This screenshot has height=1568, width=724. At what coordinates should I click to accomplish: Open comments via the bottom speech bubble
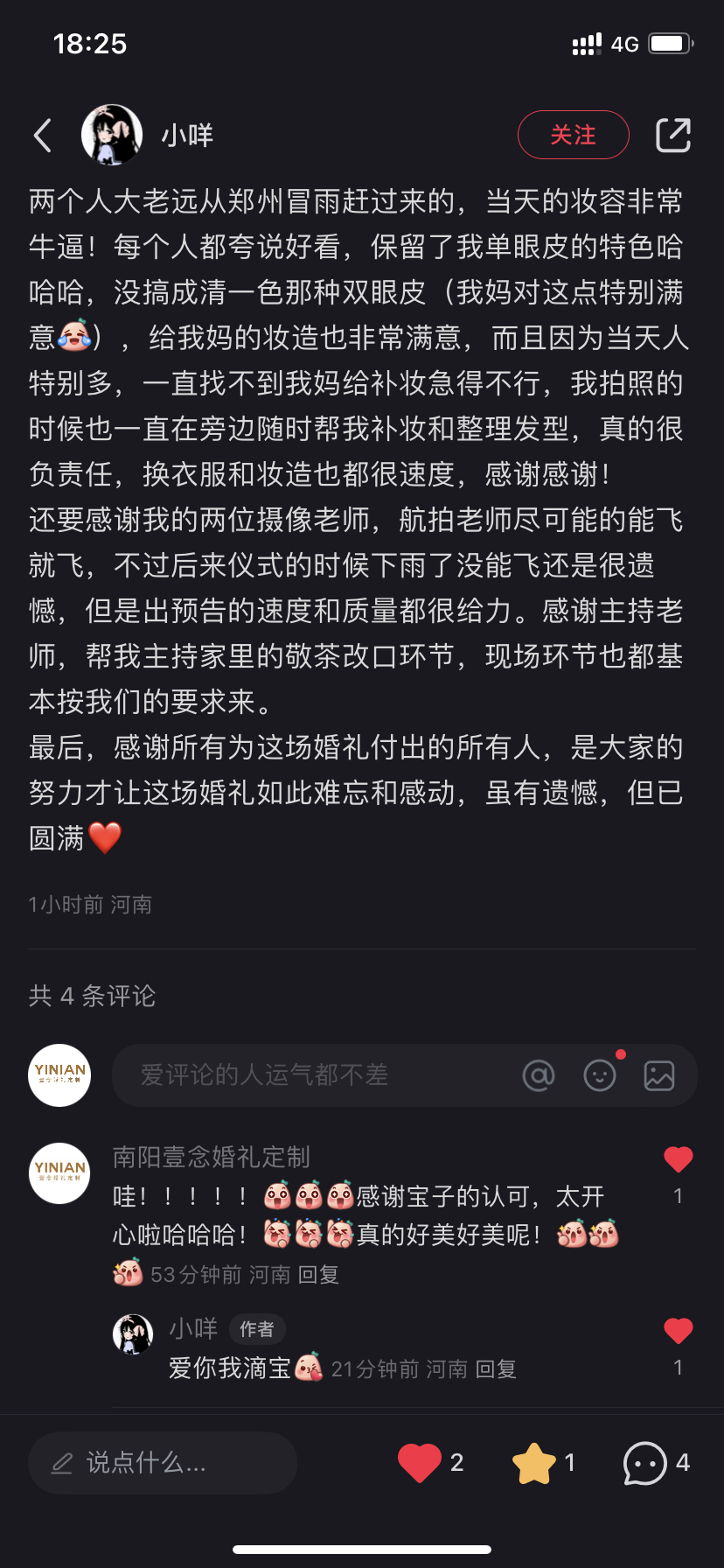click(x=645, y=1462)
